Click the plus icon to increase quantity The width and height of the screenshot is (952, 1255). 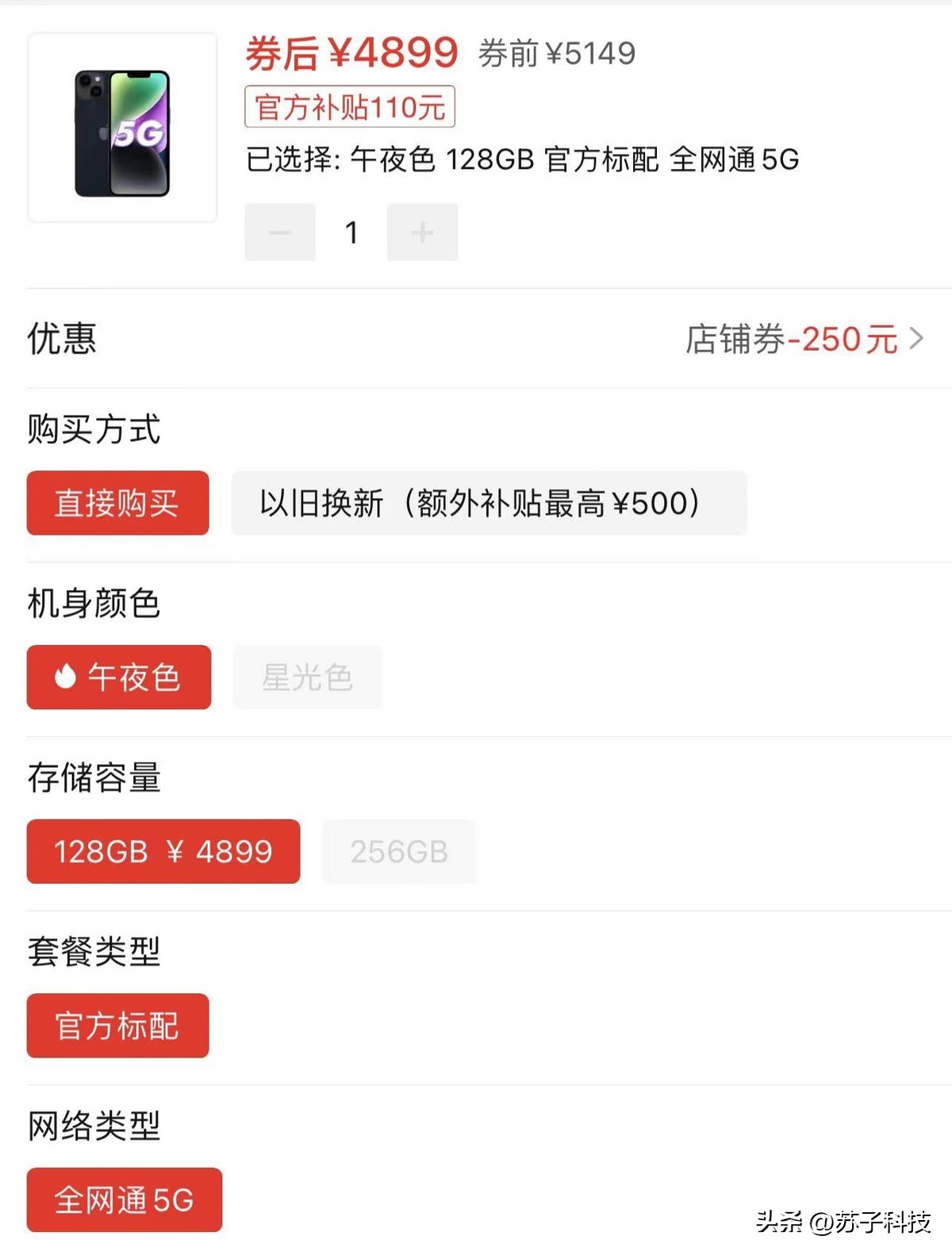(x=422, y=231)
